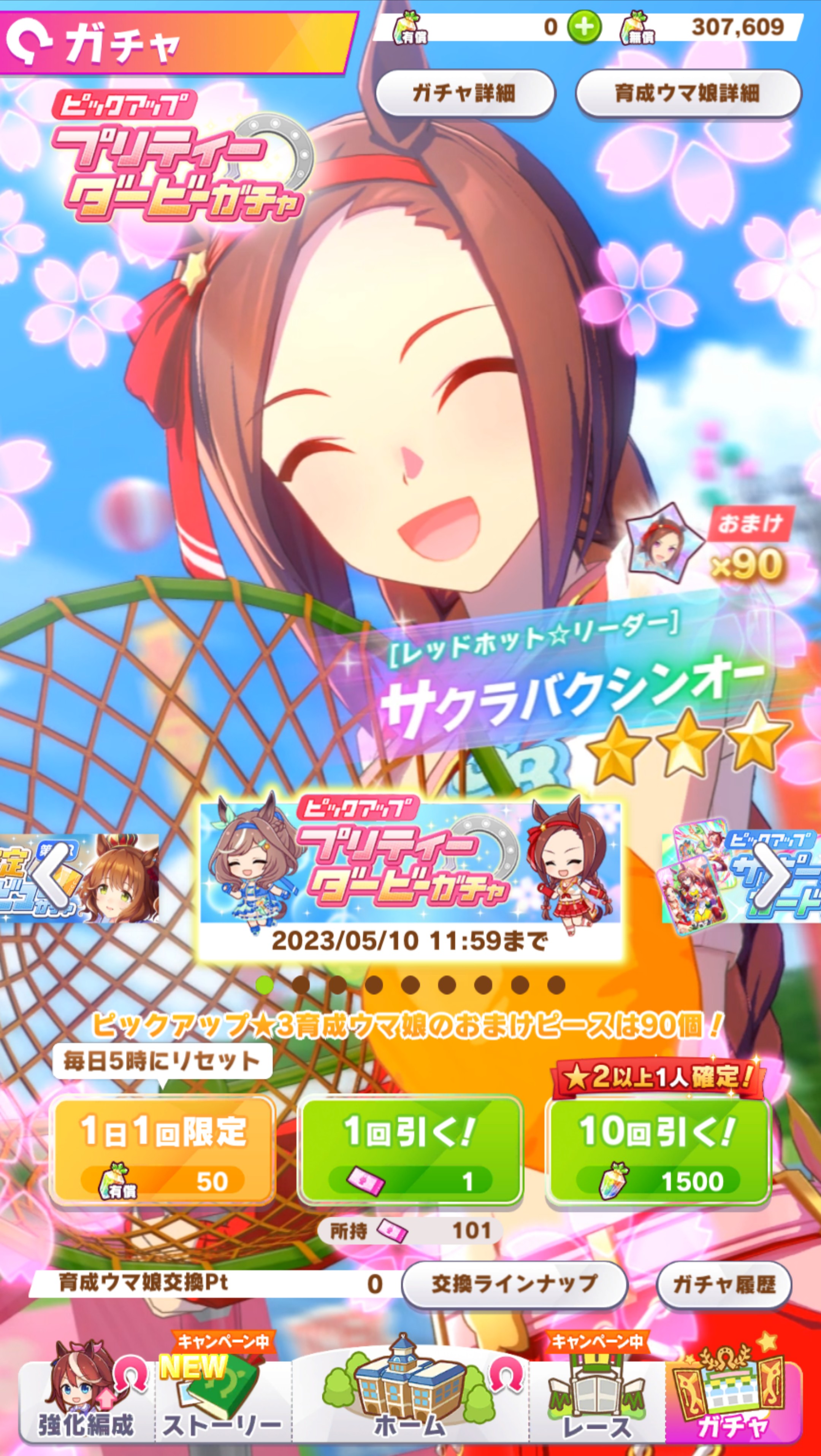Image resolution: width=821 pixels, height=1456 pixels.
Task: Open 交換ラインナップ exchange lineup
Action: click(514, 1284)
